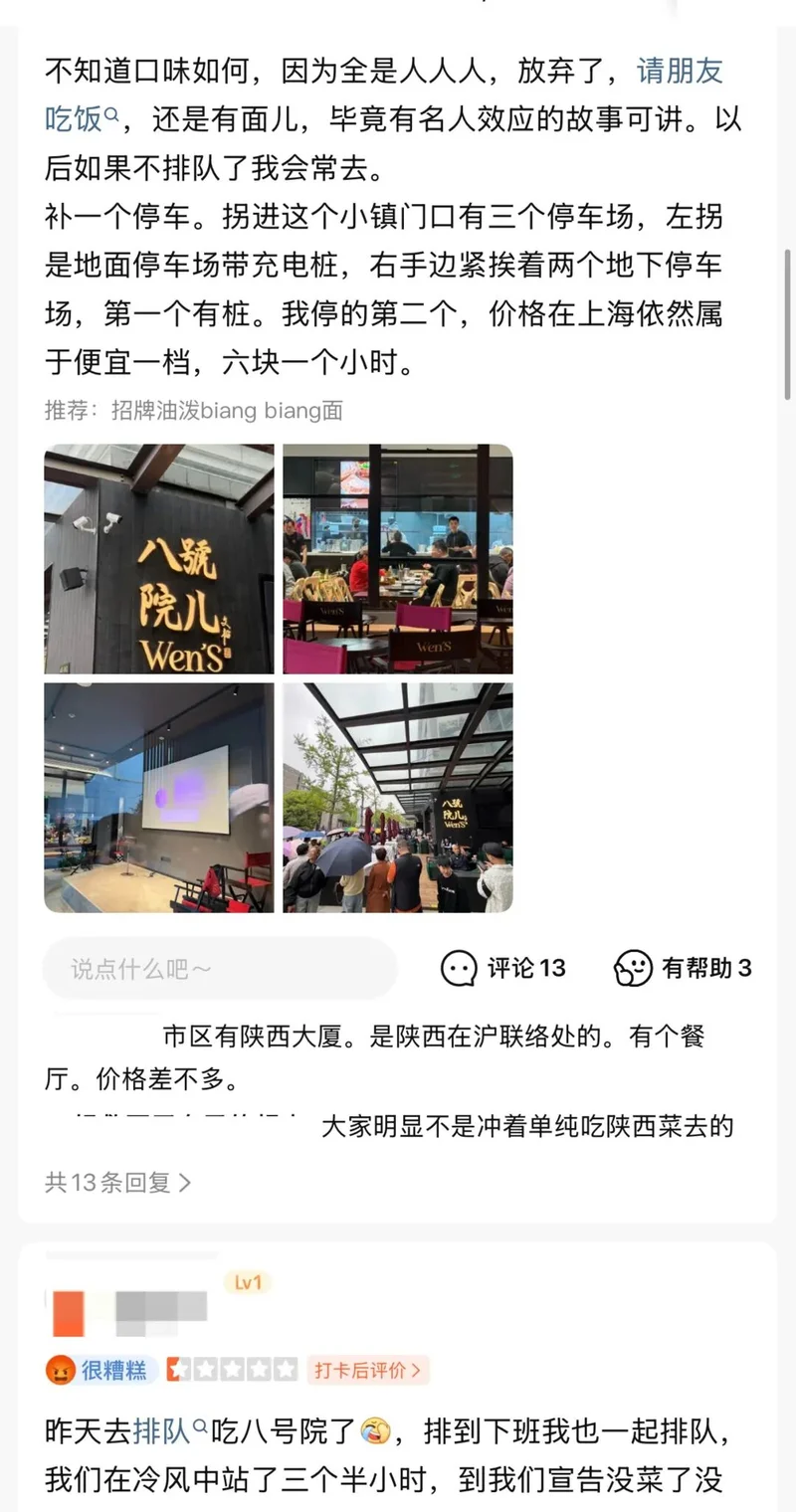Image resolution: width=796 pixels, height=1512 pixels.
Task: View the crowd queuing with umbrellas photo
Action: click(x=398, y=798)
